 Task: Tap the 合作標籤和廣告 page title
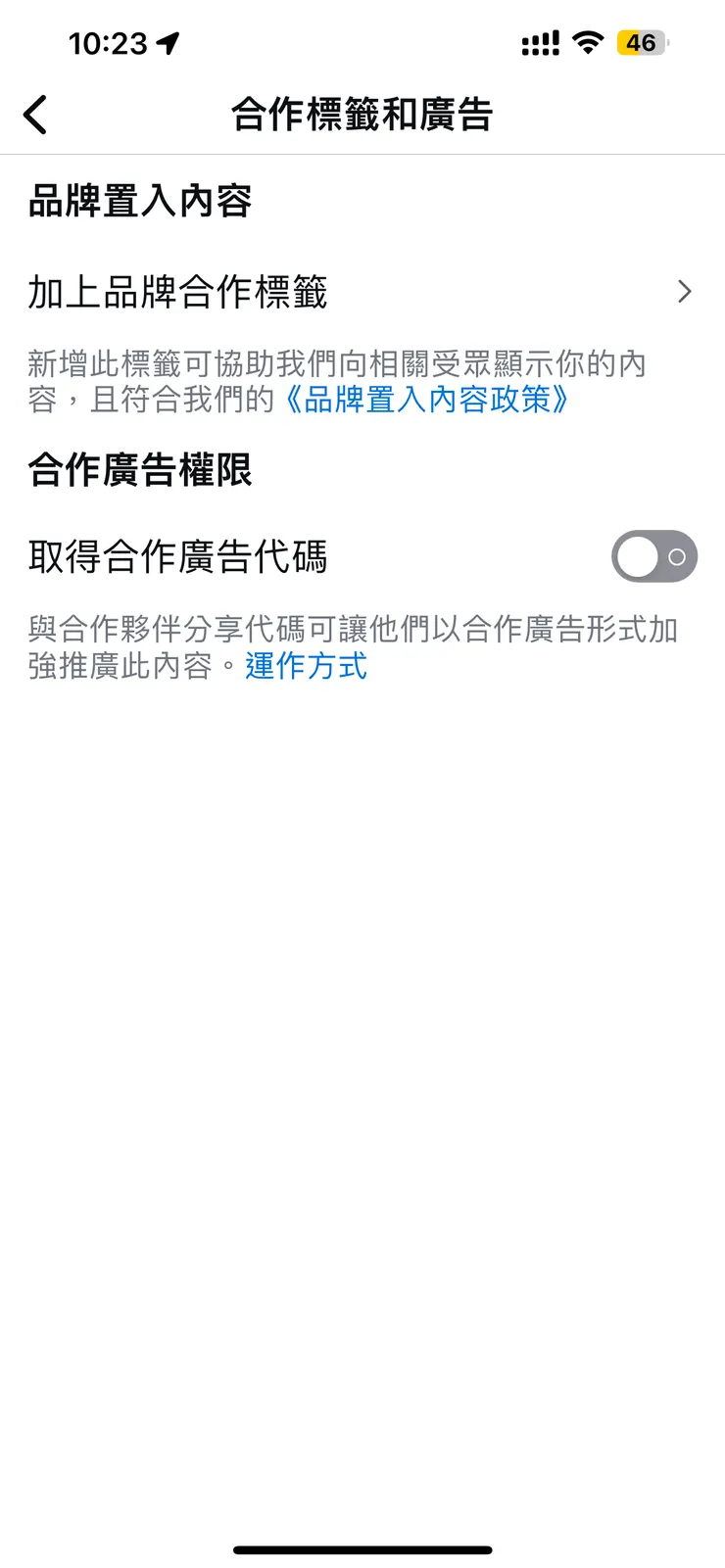point(362,114)
